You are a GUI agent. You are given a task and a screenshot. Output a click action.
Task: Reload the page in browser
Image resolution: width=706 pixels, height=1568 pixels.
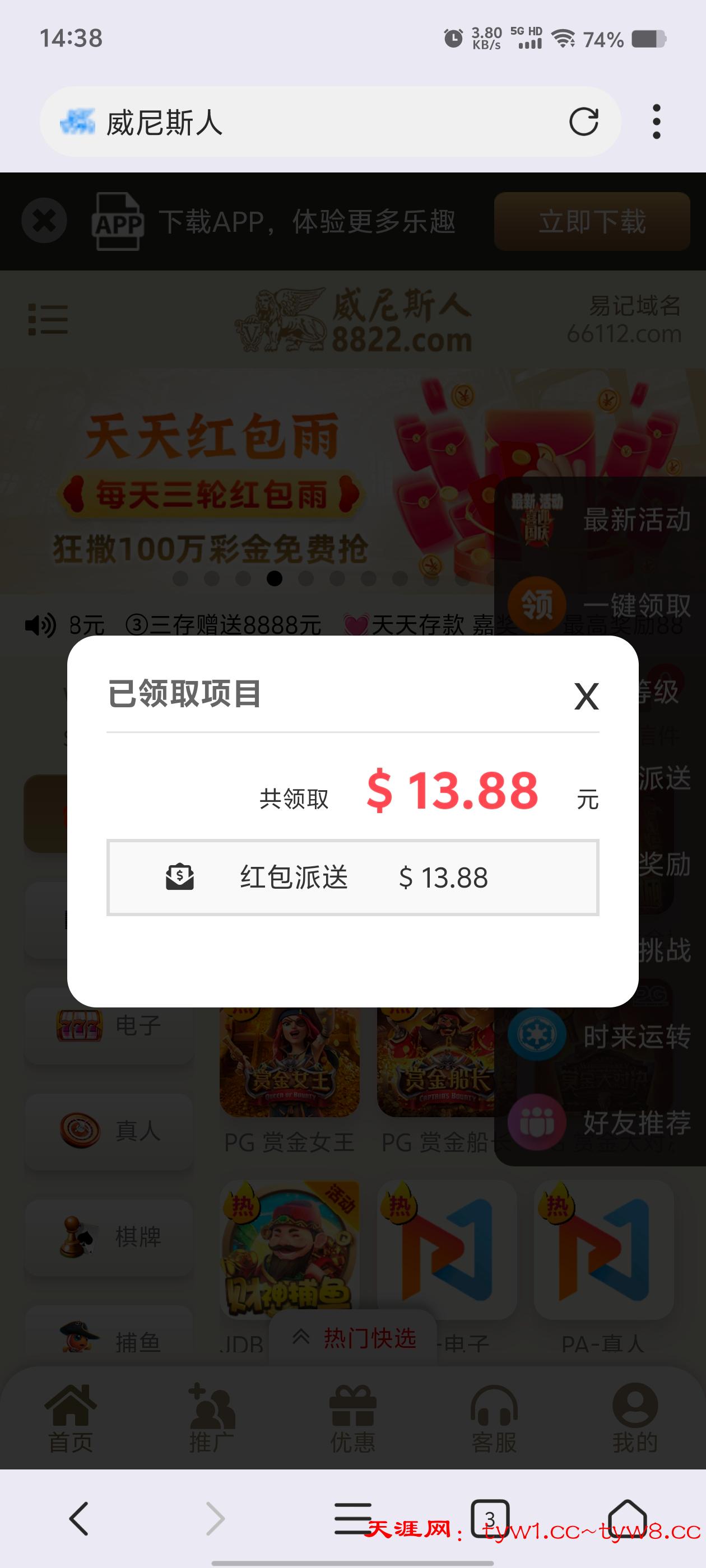click(583, 122)
